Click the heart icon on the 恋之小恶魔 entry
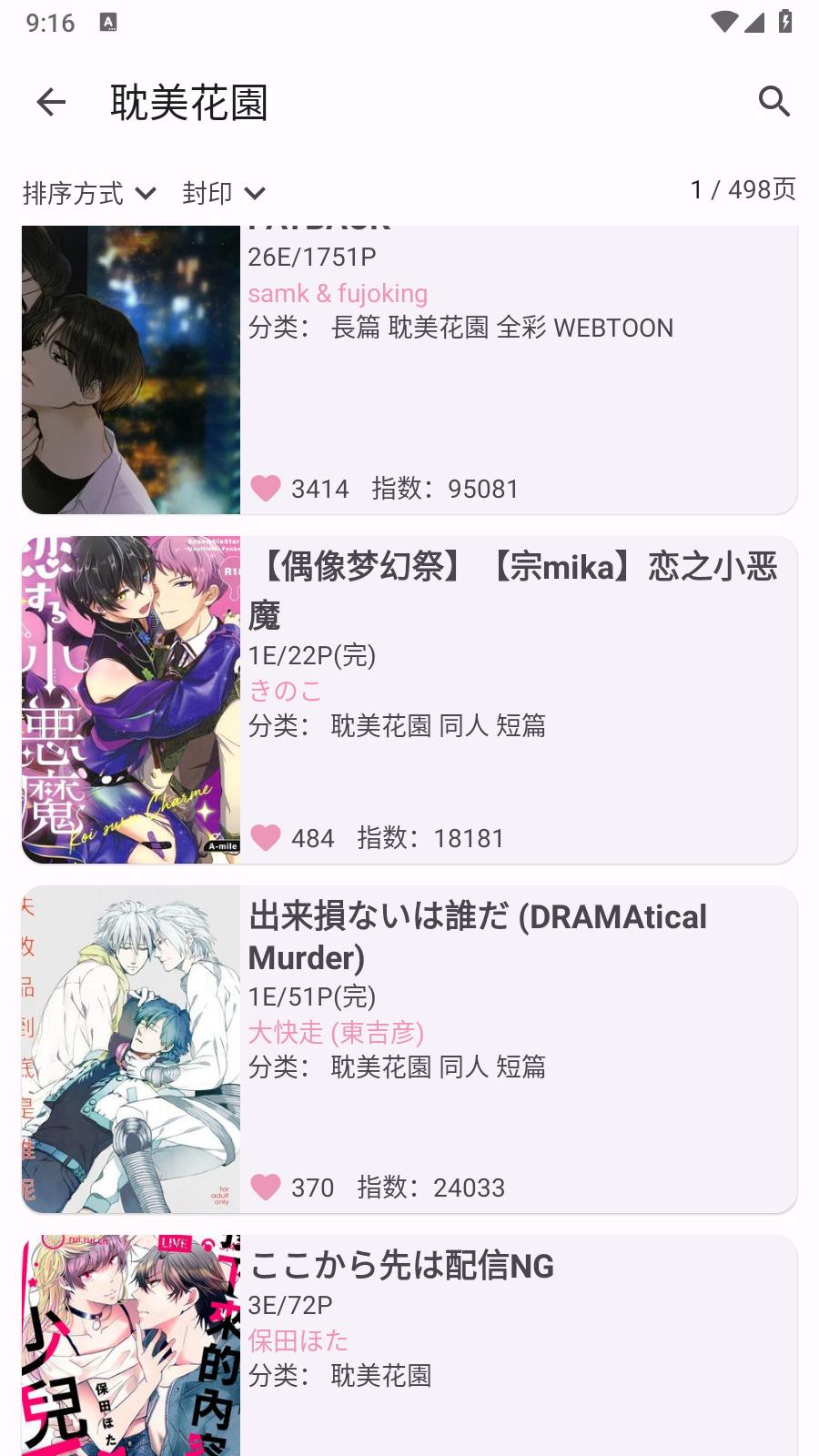 tap(266, 837)
